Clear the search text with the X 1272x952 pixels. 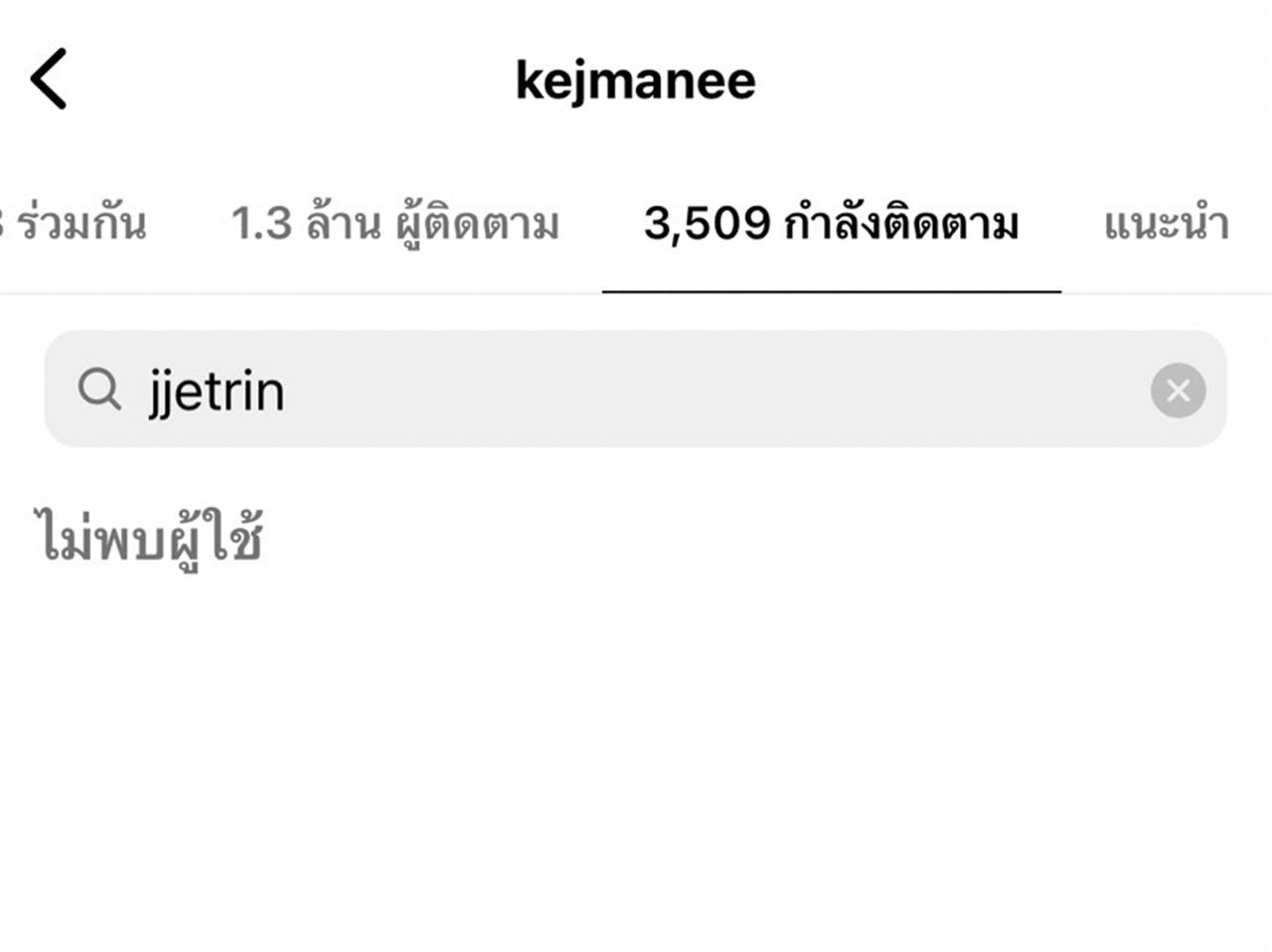(x=1178, y=390)
